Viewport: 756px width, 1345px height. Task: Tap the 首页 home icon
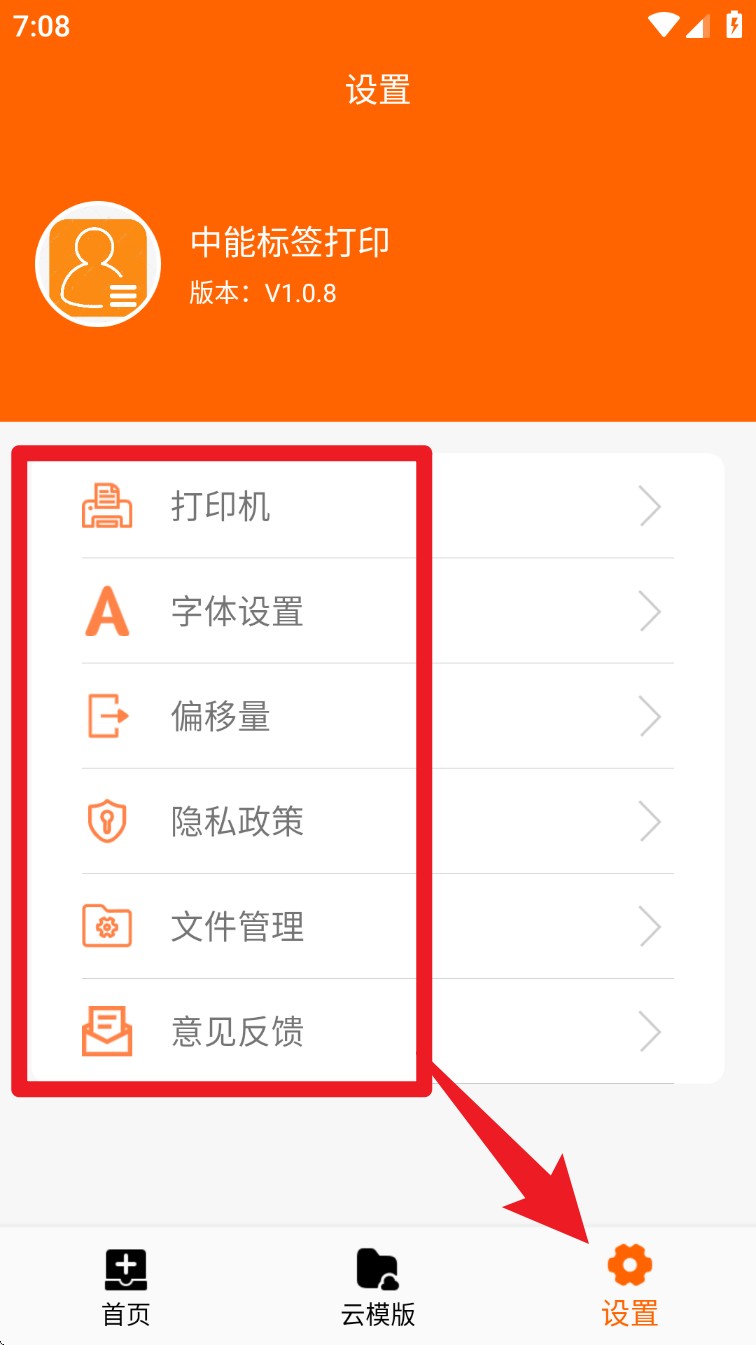[124, 1266]
